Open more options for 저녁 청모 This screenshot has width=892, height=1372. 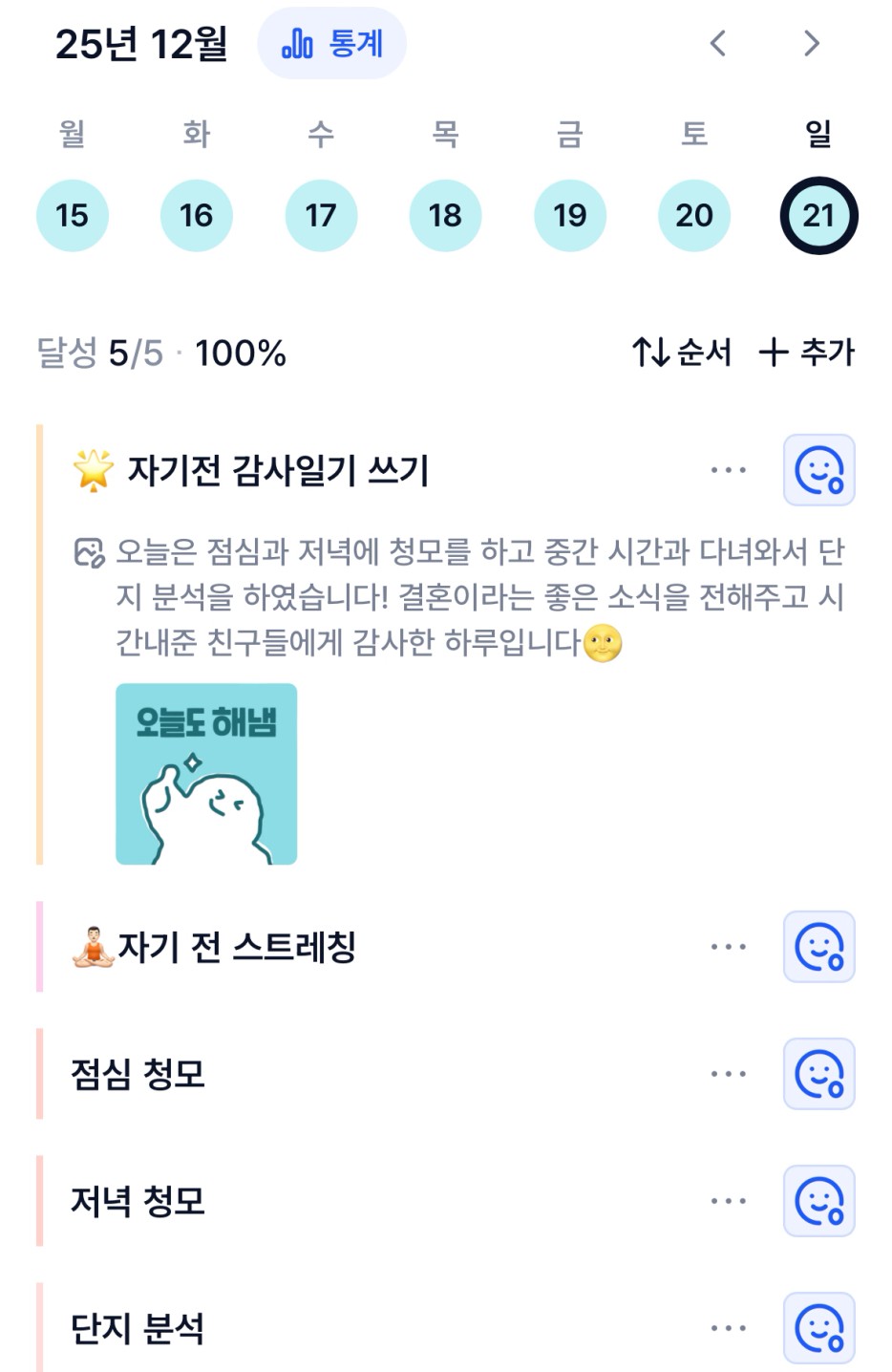point(729,1201)
